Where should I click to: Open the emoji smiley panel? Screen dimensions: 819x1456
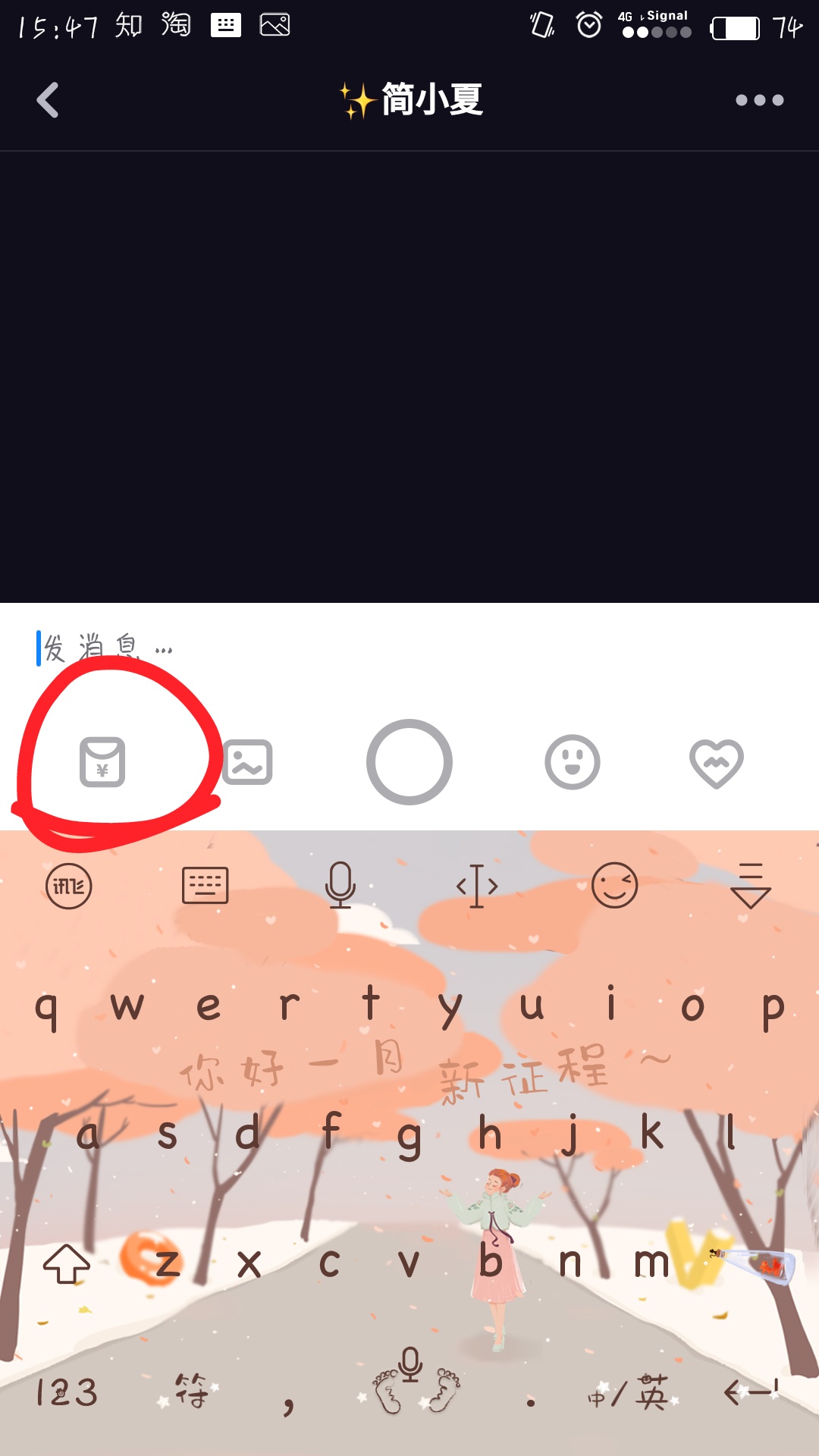[573, 761]
